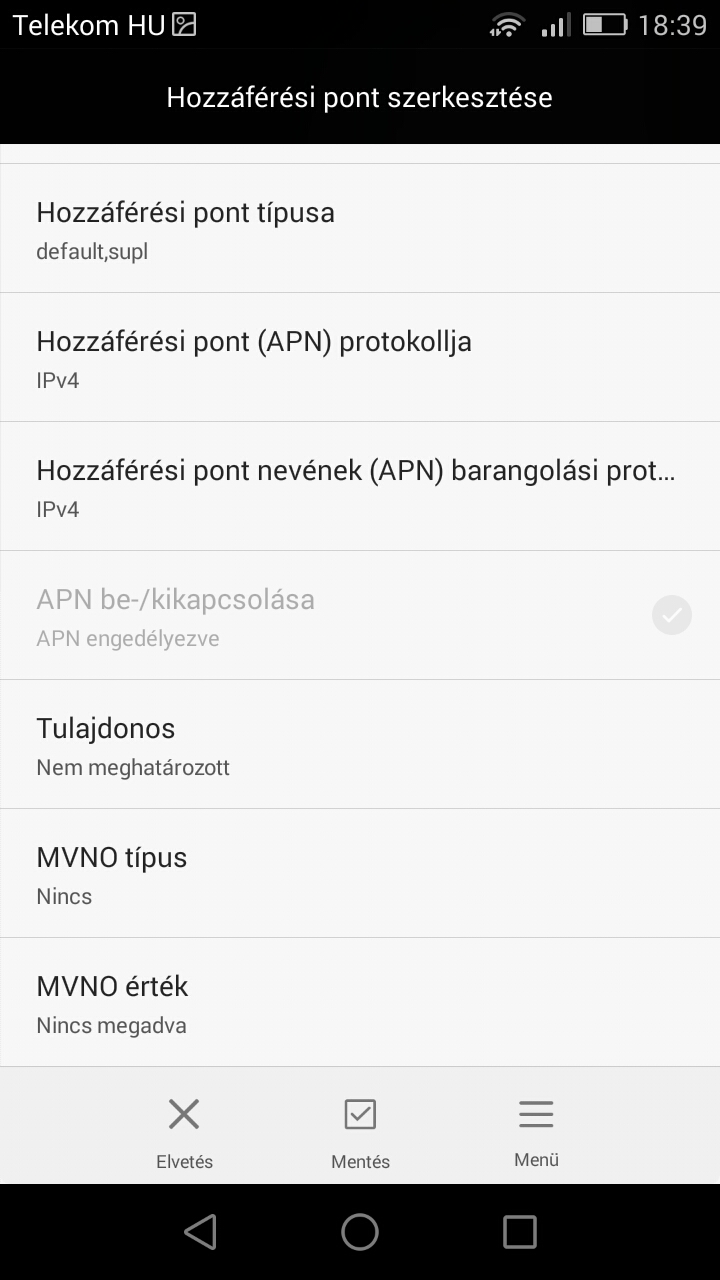Edit Hozzáférési pont (APN) protokollja
The image size is (720, 1280).
pyautogui.click(x=360, y=357)
